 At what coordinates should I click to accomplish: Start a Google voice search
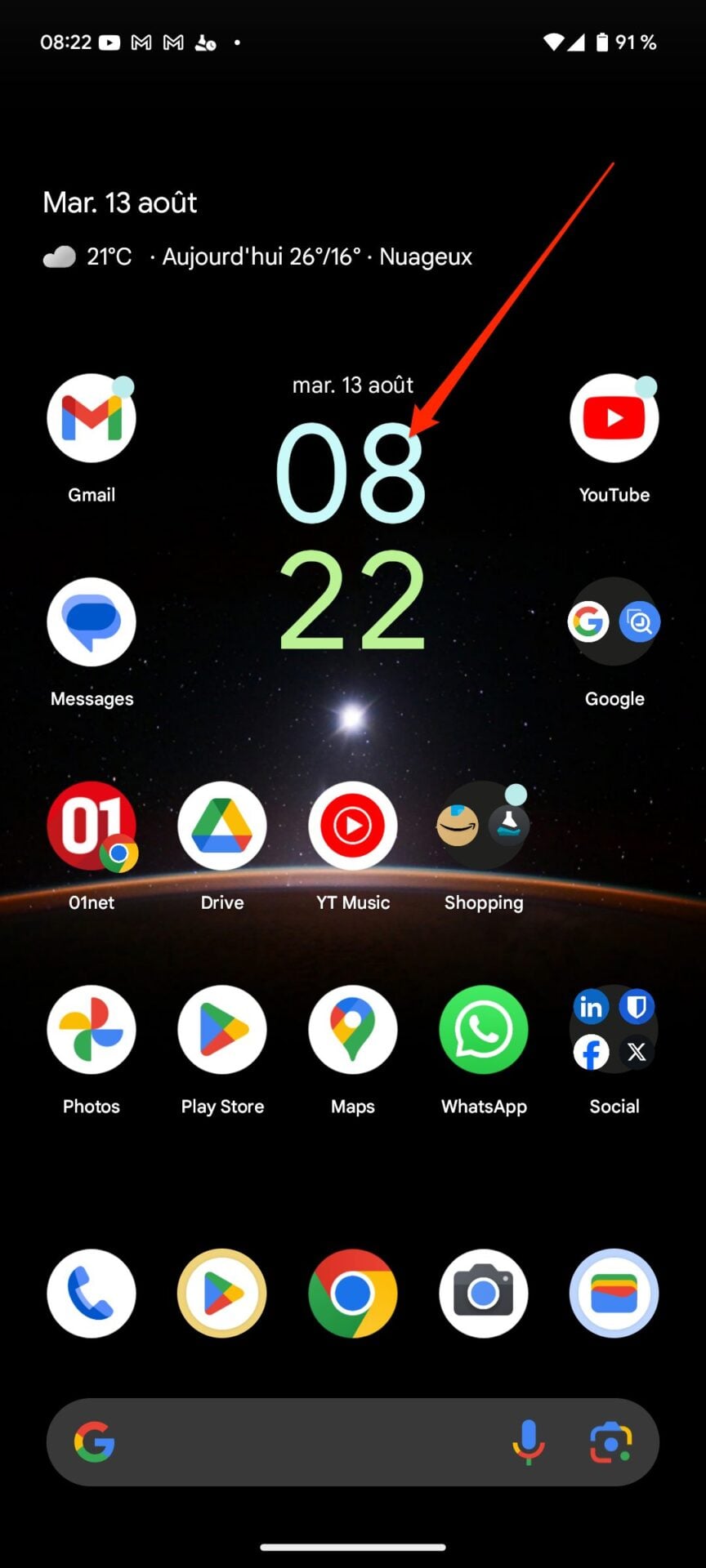coord(528,1442)
